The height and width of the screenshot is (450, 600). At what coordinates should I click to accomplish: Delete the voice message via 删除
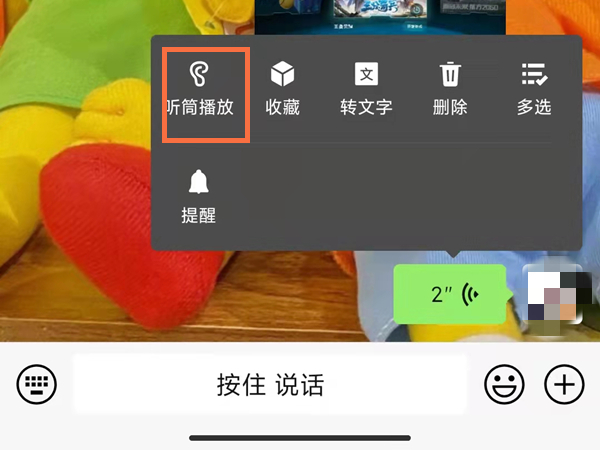click(x=451, y=88)
